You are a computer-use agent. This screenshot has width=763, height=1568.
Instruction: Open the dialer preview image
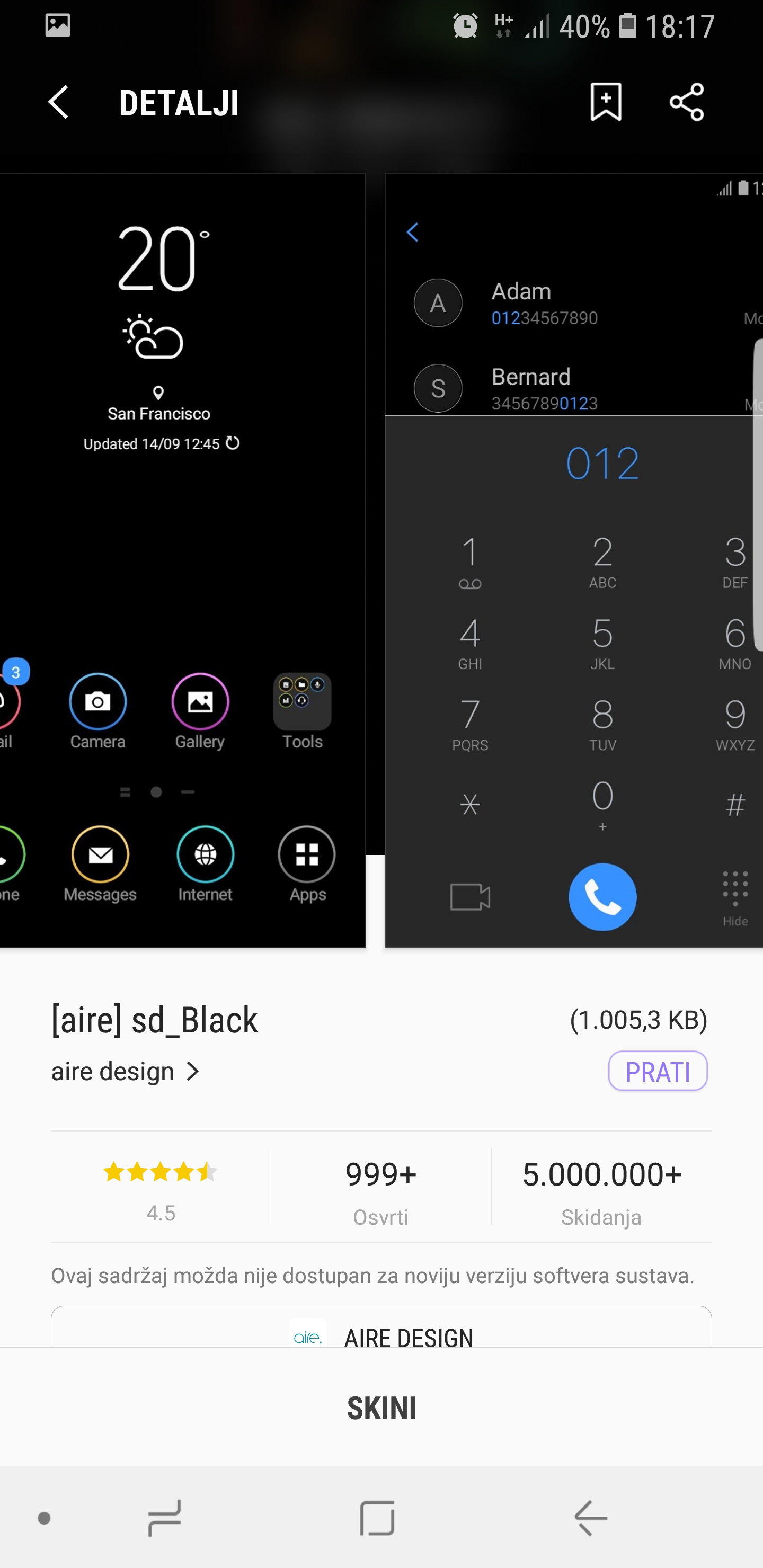click(x=573, y=560)
